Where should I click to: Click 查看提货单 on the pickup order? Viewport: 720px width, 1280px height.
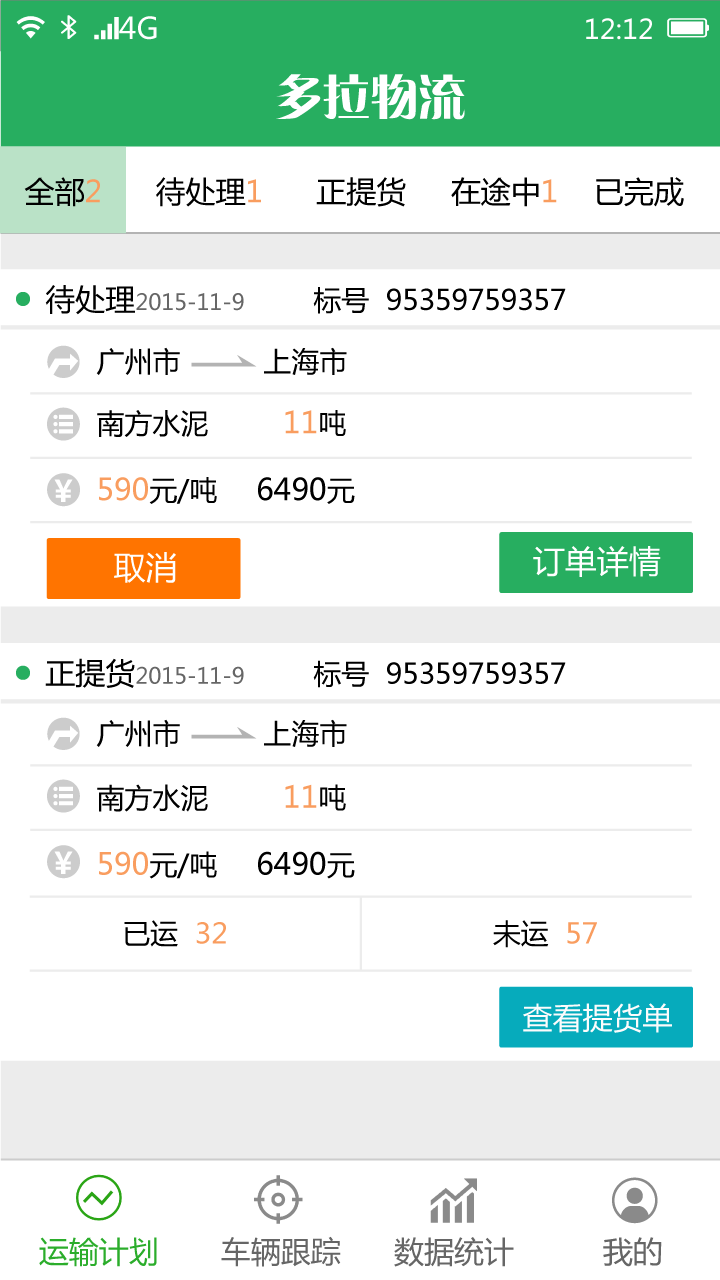click(x=595, y=1016)
